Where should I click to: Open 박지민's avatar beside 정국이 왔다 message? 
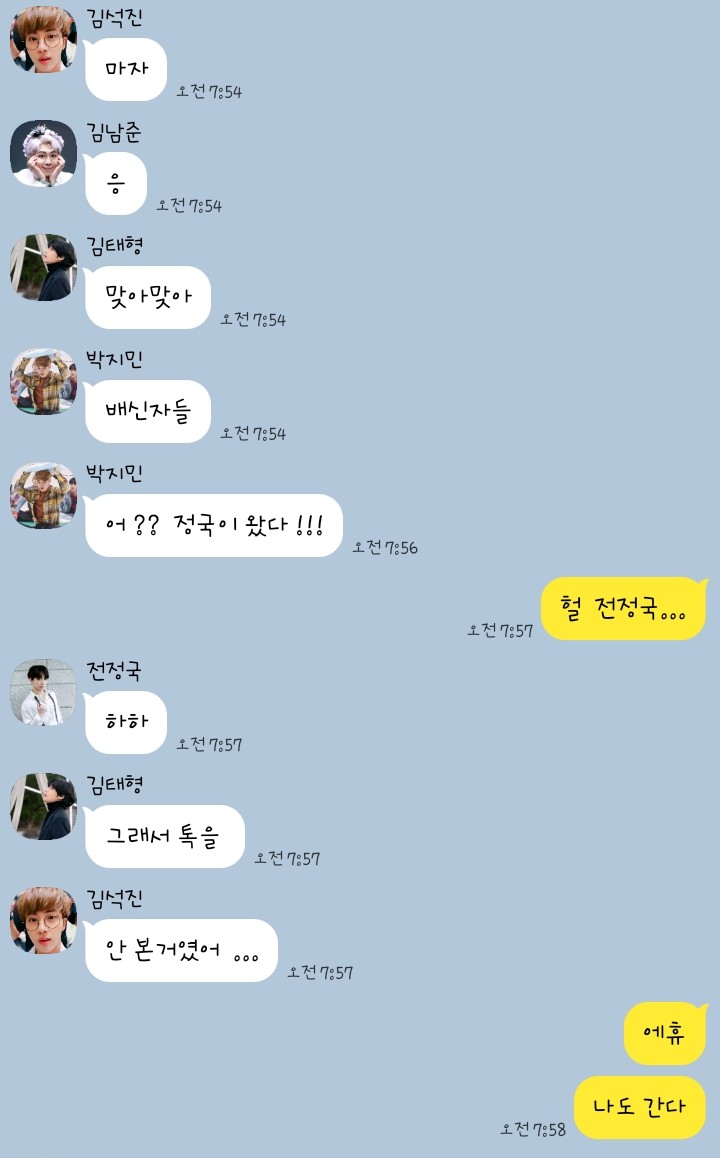pyautogui.click(x=44, y=496)
